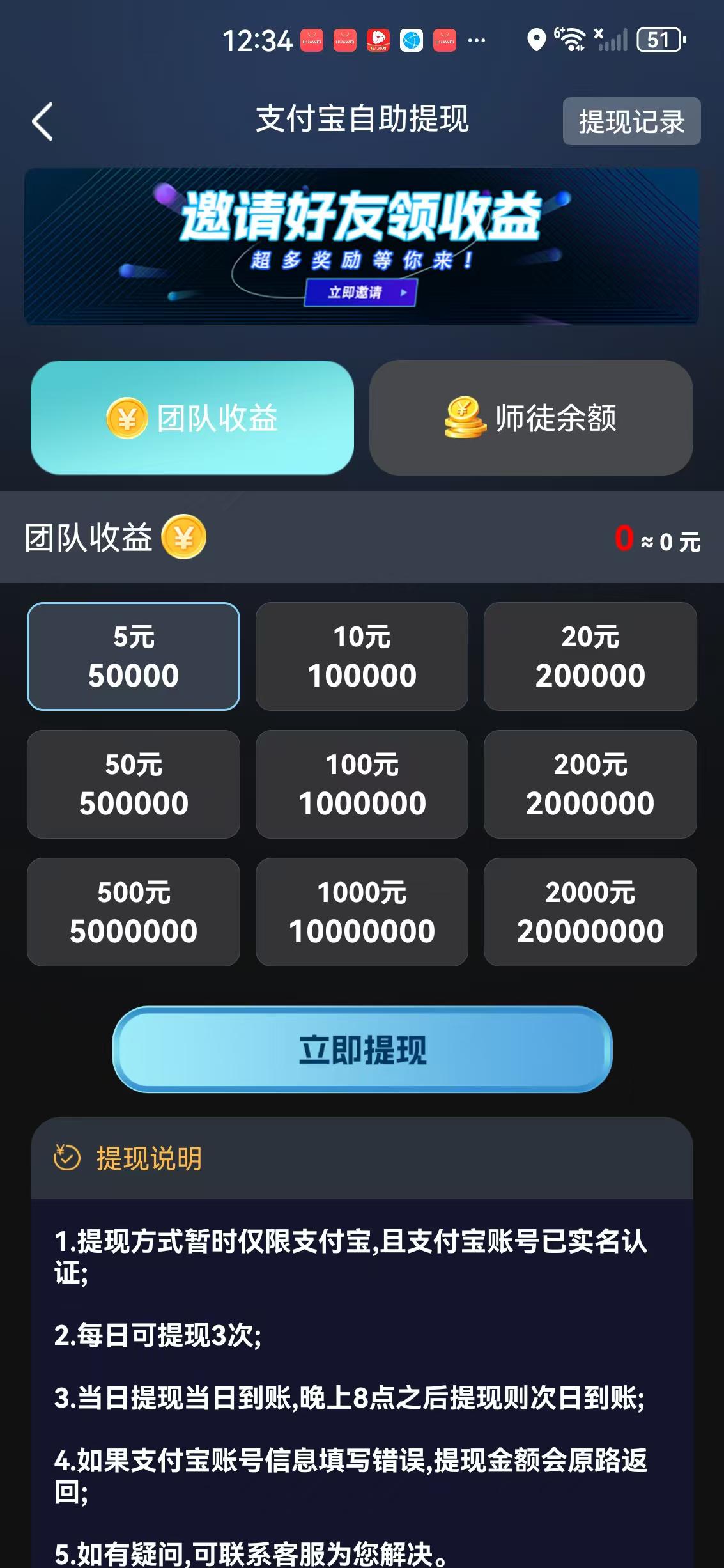
Task: Select the 2000元 withdrawal amount option
Action: 590,912
